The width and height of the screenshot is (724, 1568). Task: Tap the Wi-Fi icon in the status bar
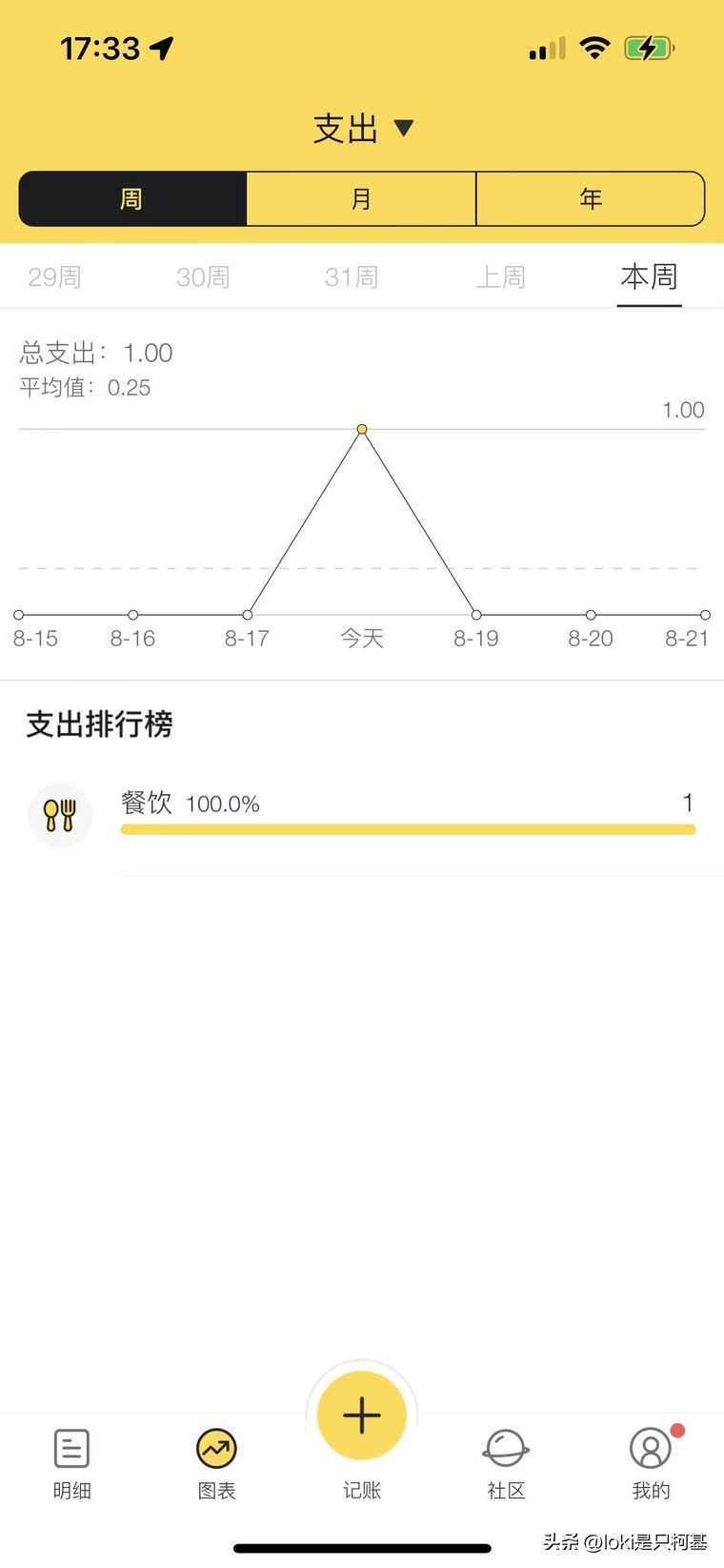click(x=595, y=48)
